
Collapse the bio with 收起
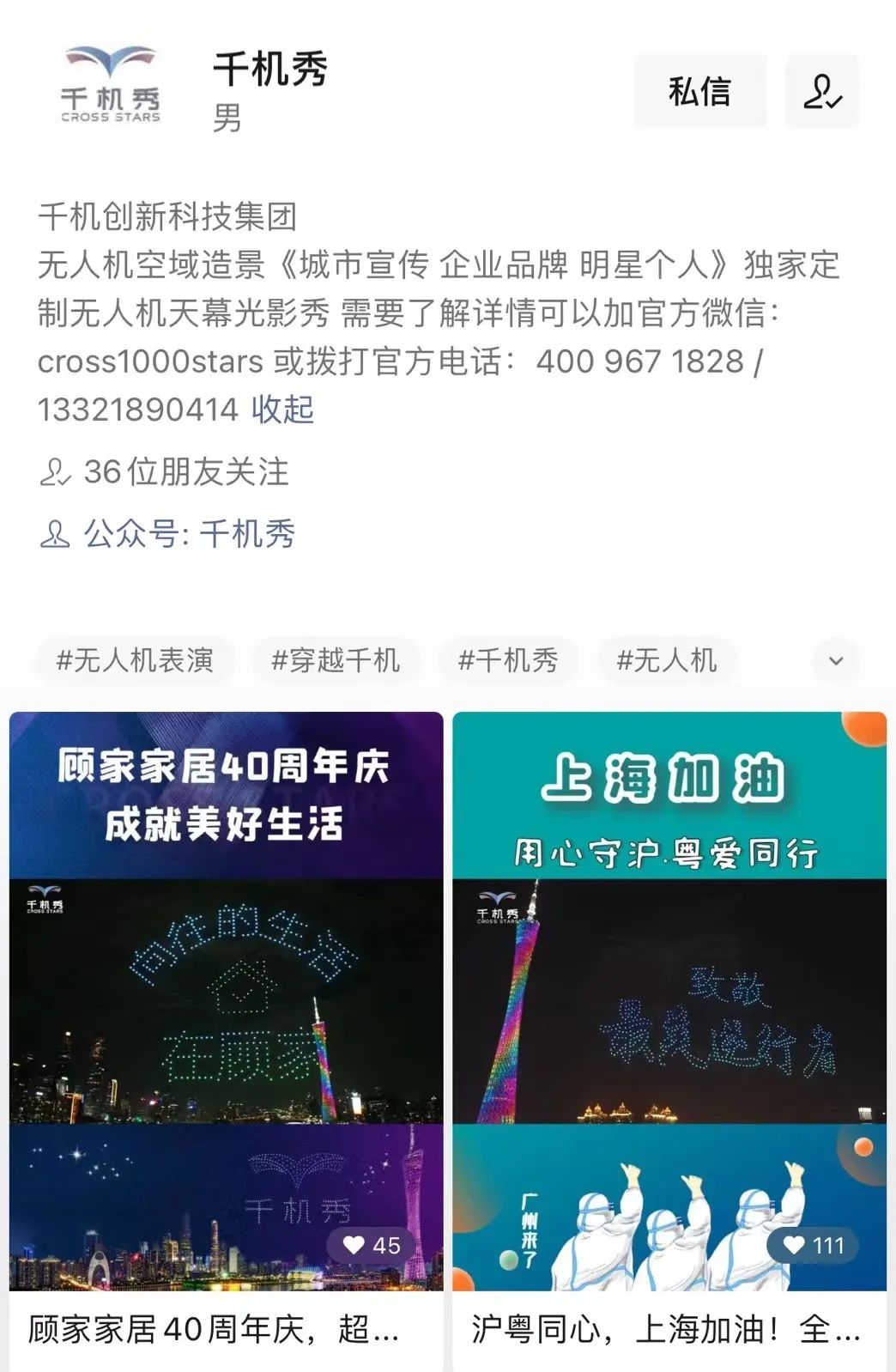[x=282, y=410]
